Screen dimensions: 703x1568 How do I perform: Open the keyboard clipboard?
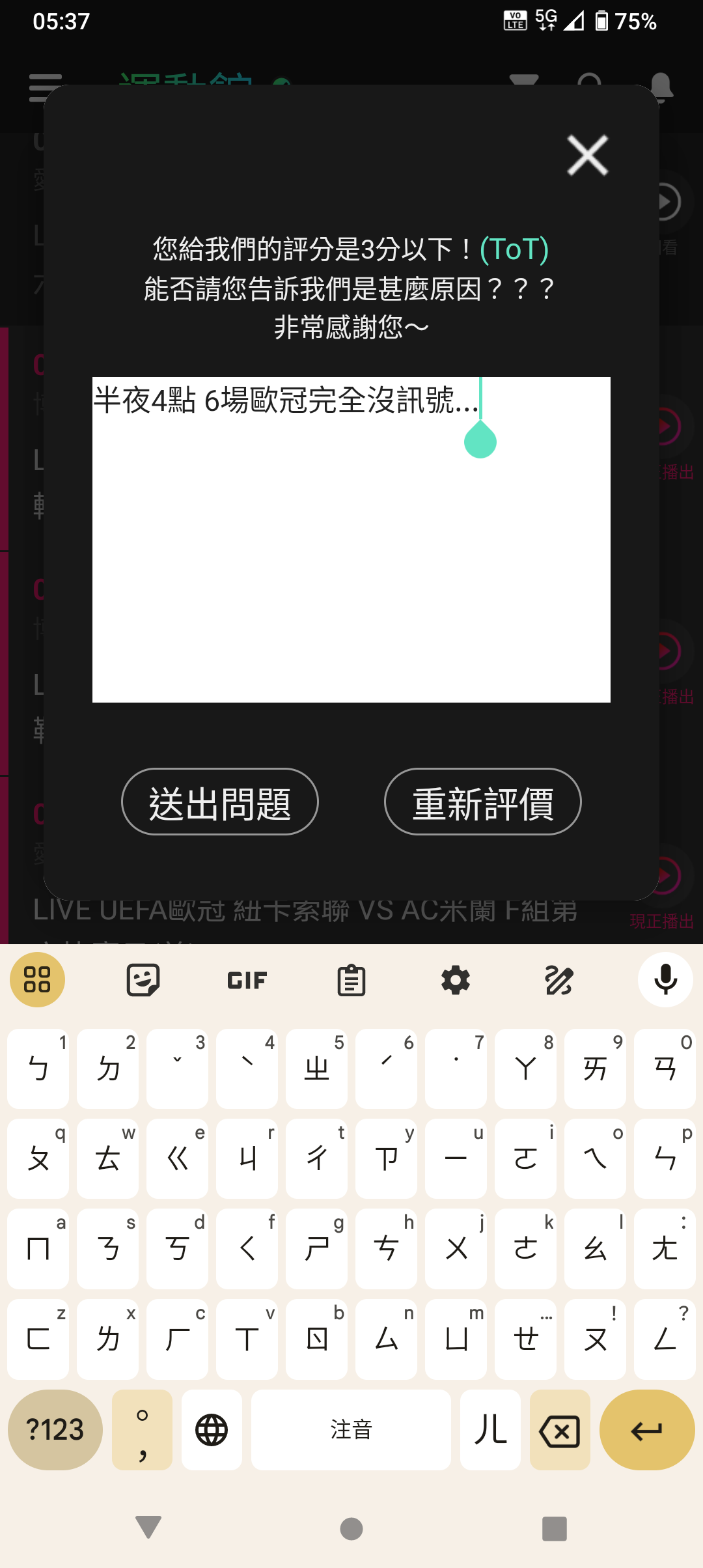(351, 980)
